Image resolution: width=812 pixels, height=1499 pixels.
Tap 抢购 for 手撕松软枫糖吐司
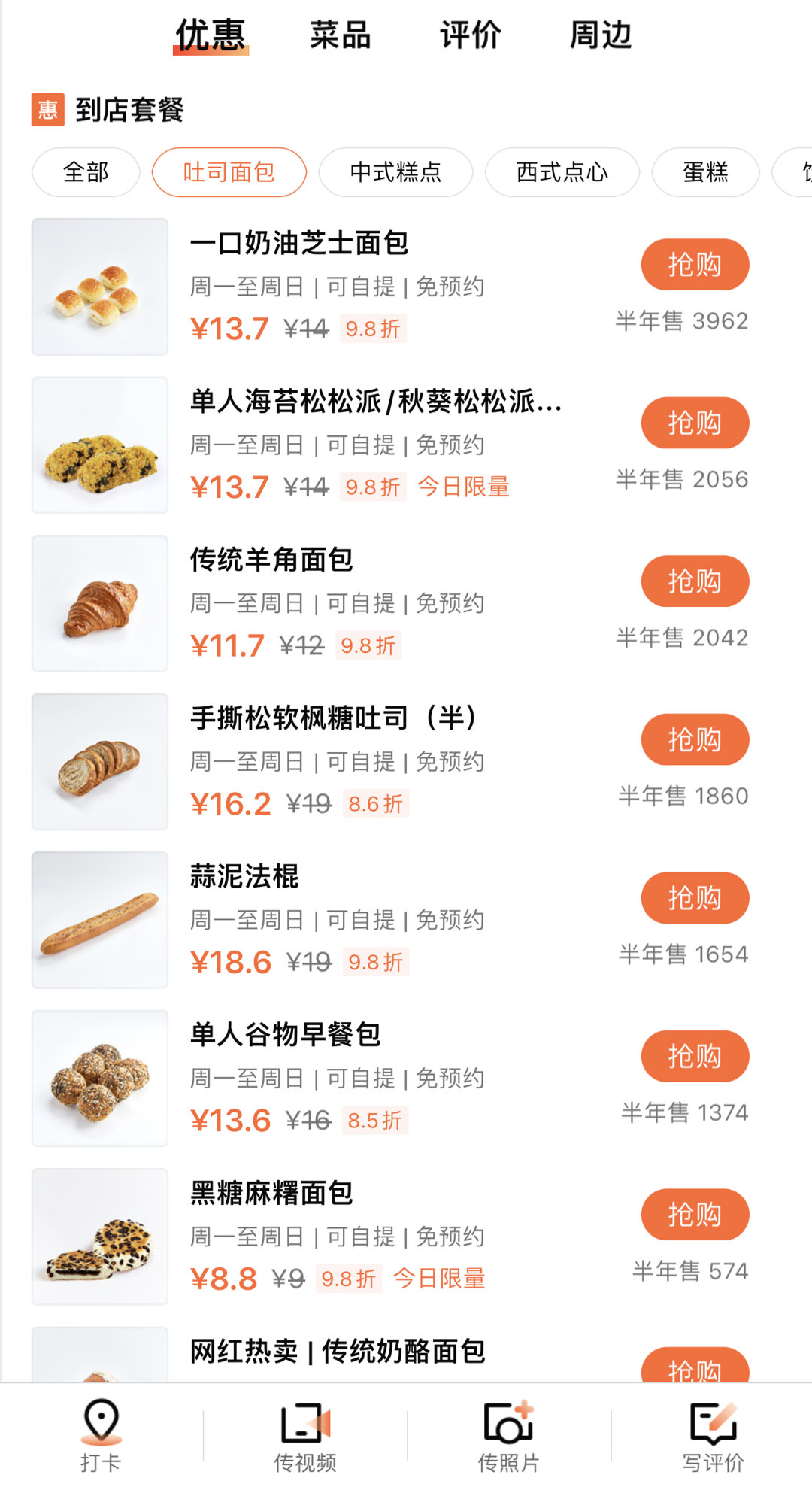click(694, 739)
